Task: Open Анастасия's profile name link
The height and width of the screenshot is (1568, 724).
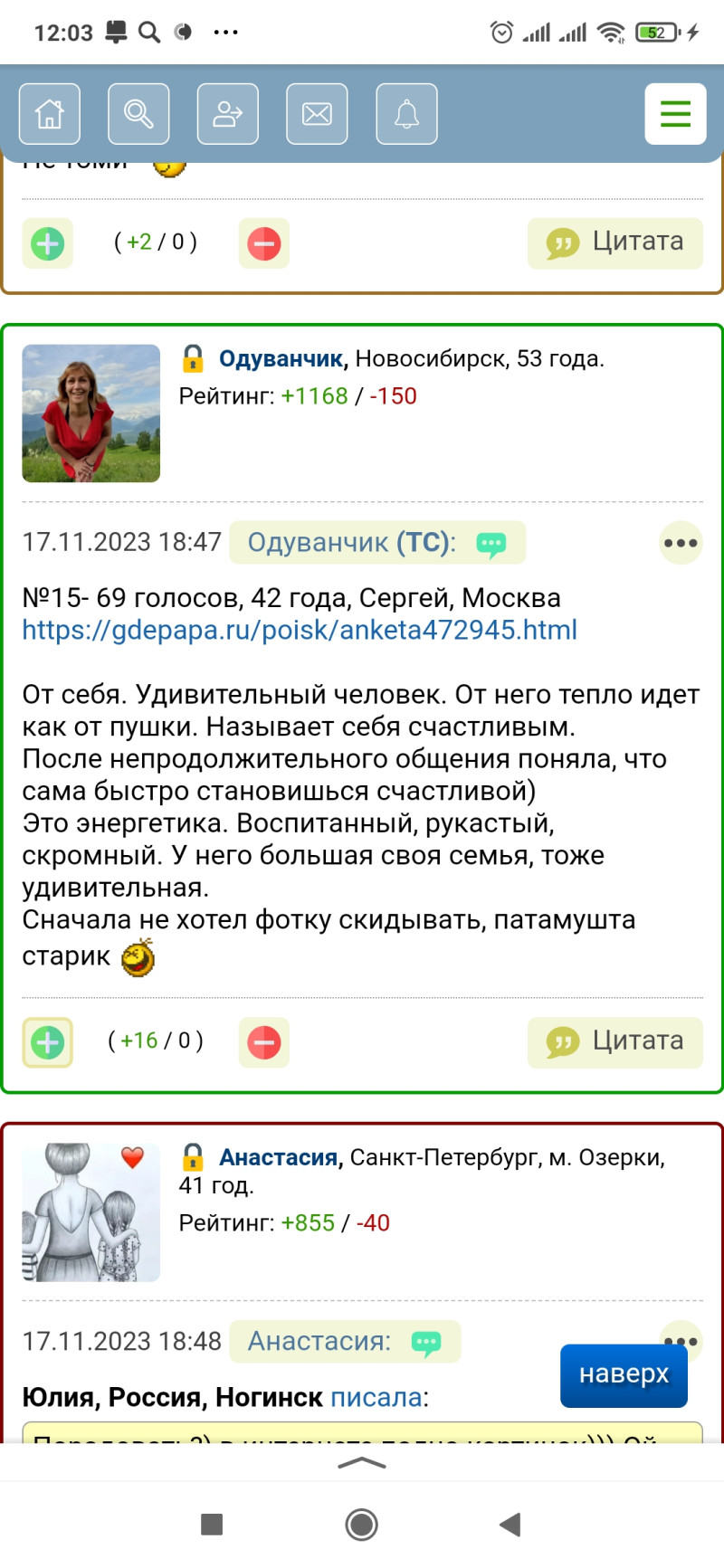Action: 279,1157
